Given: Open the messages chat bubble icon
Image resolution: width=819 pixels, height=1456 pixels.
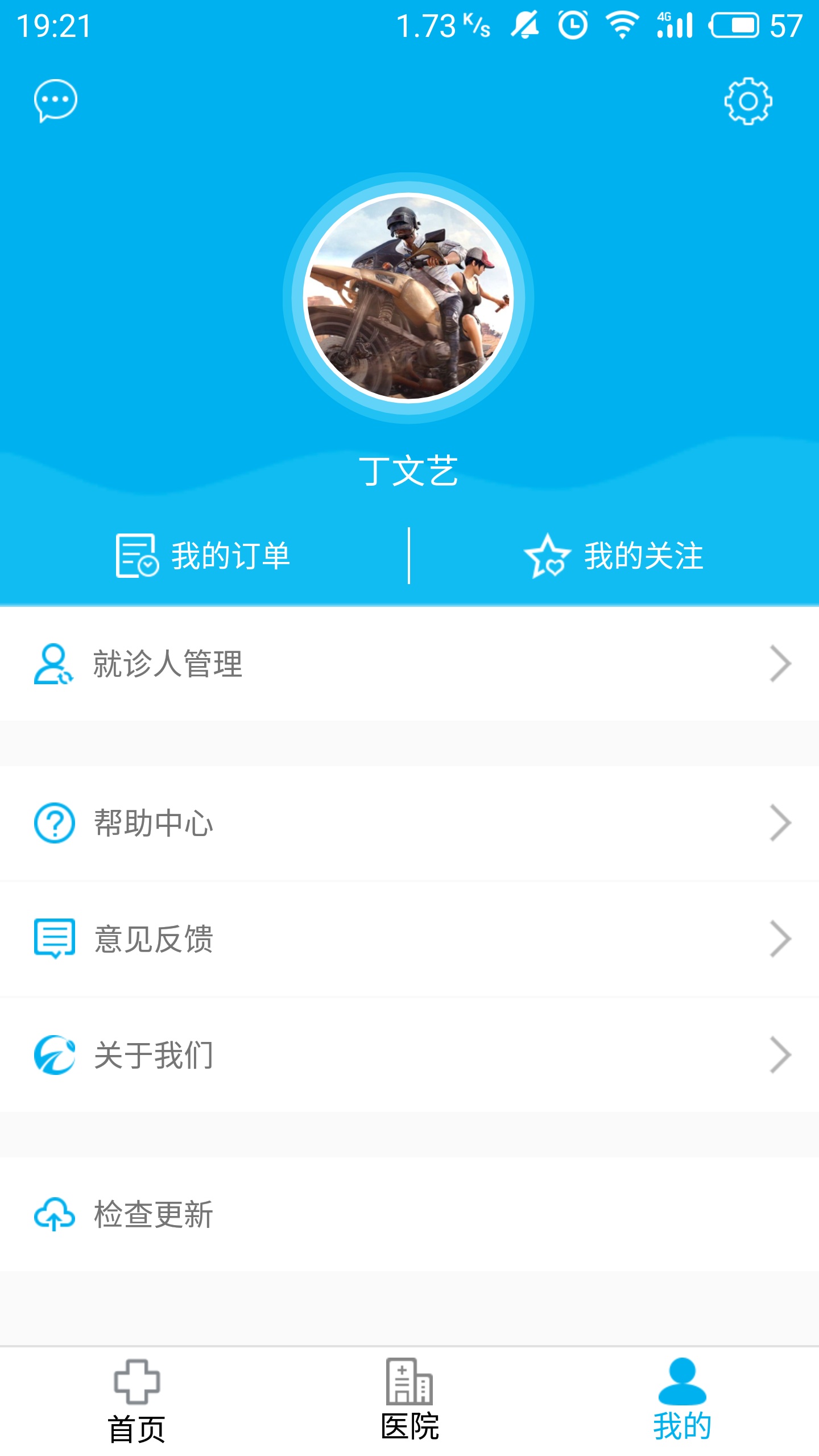Looking at the screenshot, I should pyautogui.click(x=55, y=101).
